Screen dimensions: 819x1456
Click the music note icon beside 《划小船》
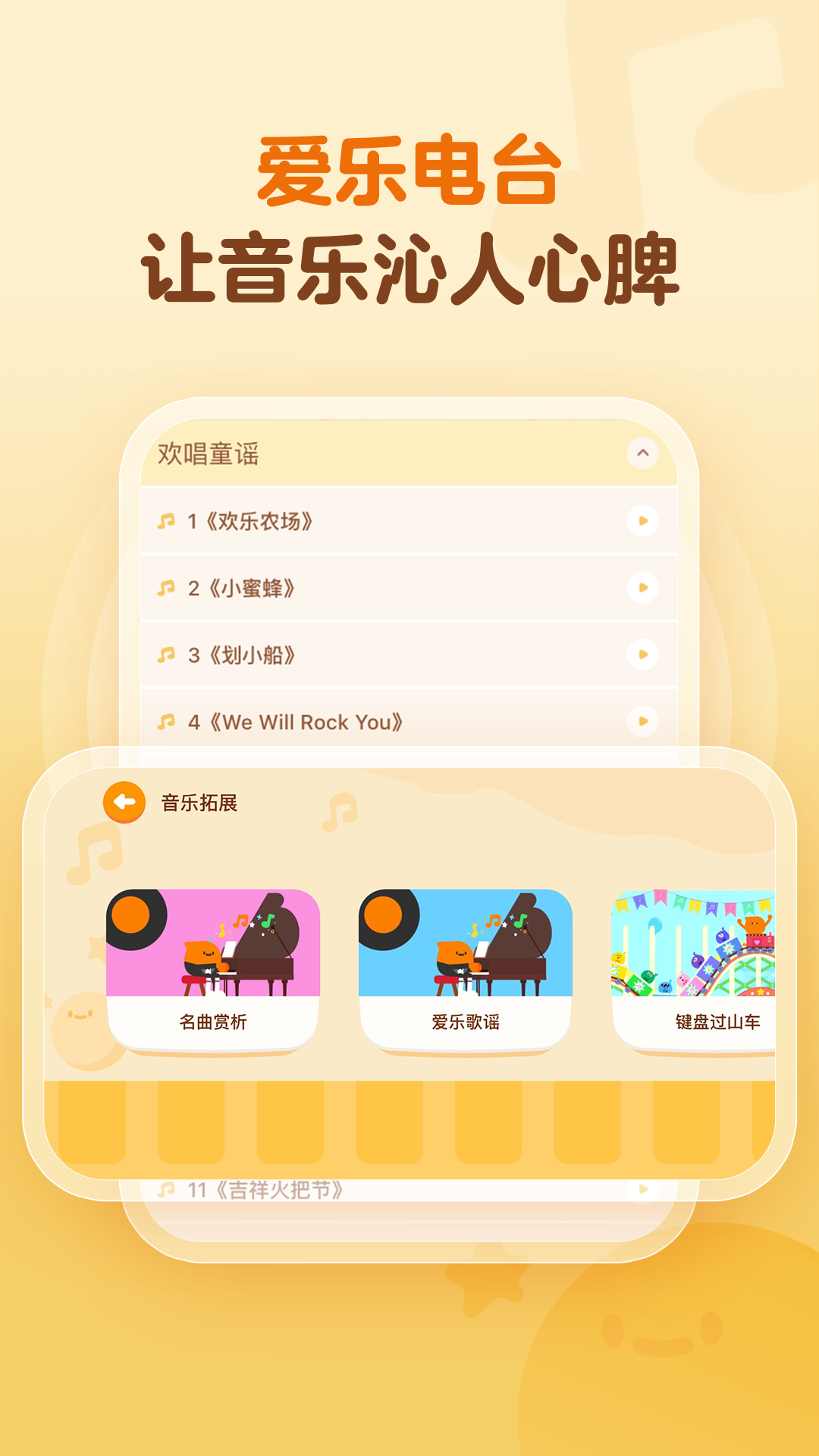point(165,654)
